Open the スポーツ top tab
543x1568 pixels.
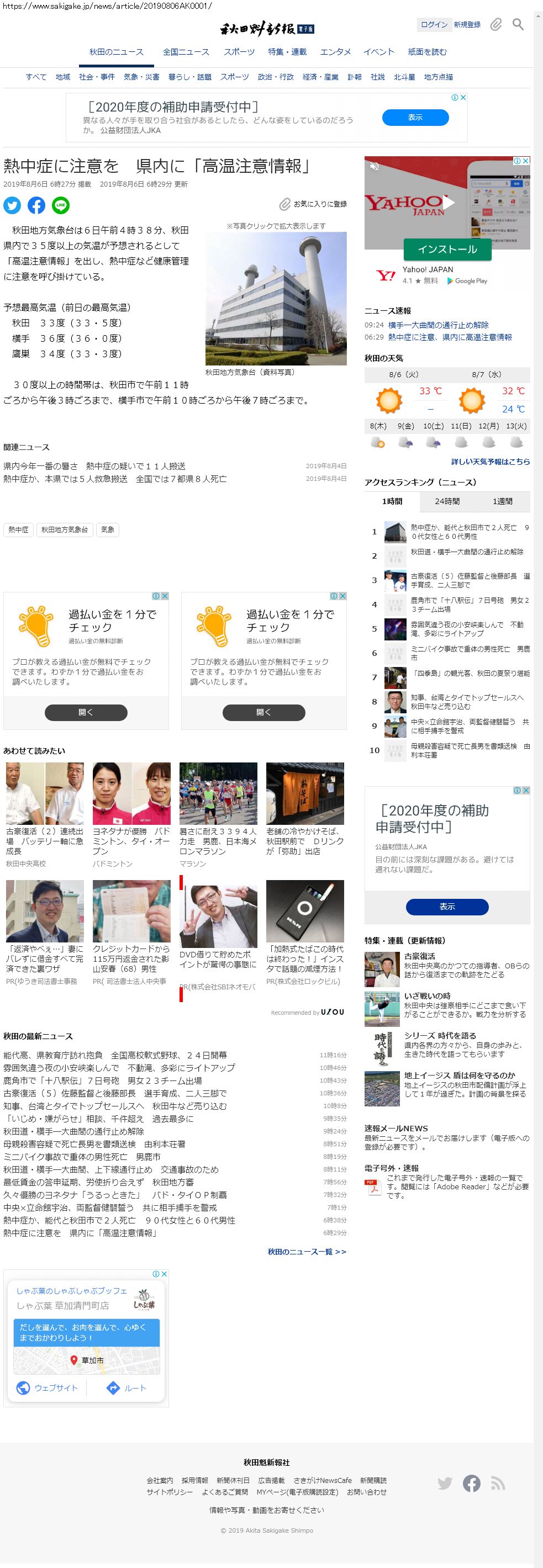coord(239,52)
